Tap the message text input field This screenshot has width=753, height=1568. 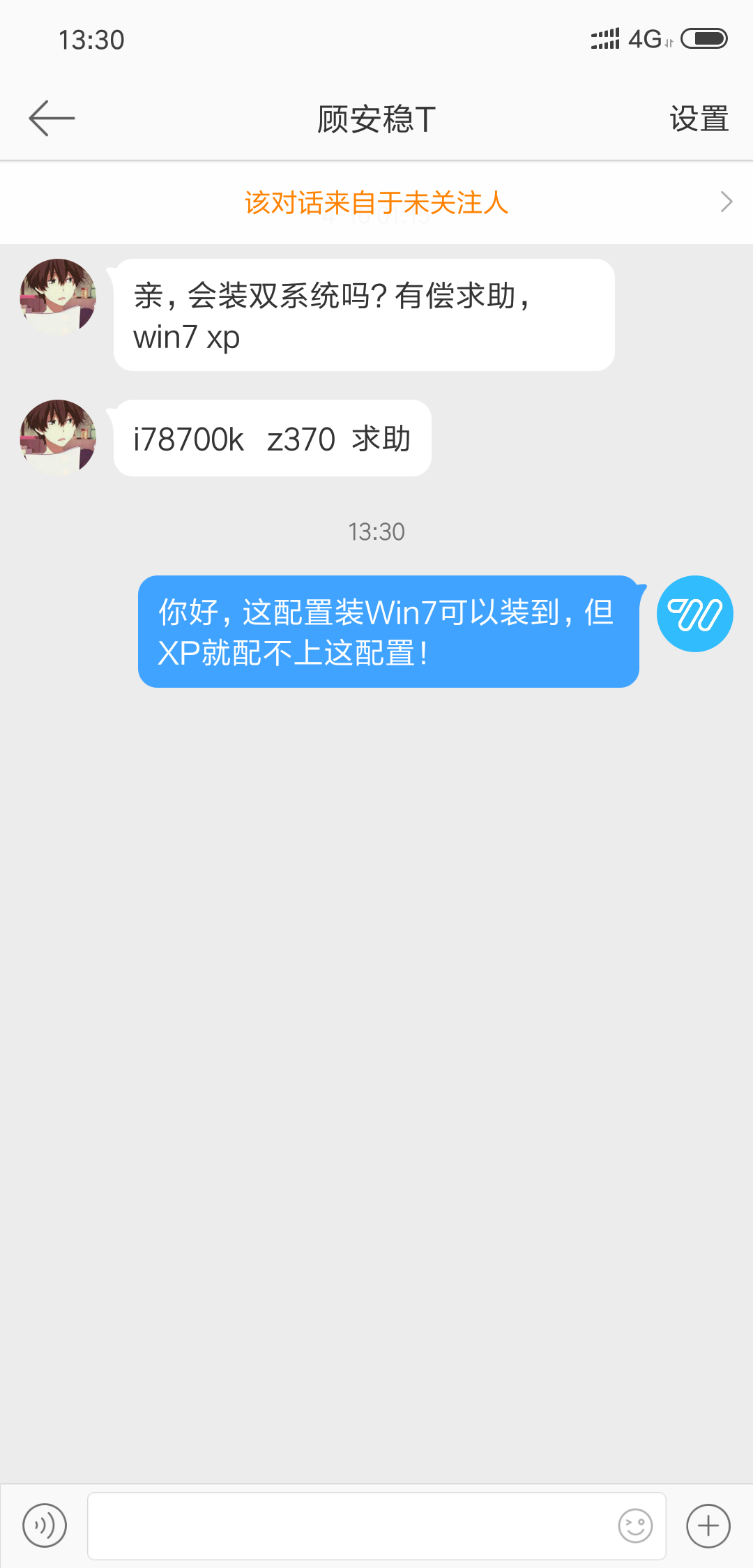[349, 1525]
